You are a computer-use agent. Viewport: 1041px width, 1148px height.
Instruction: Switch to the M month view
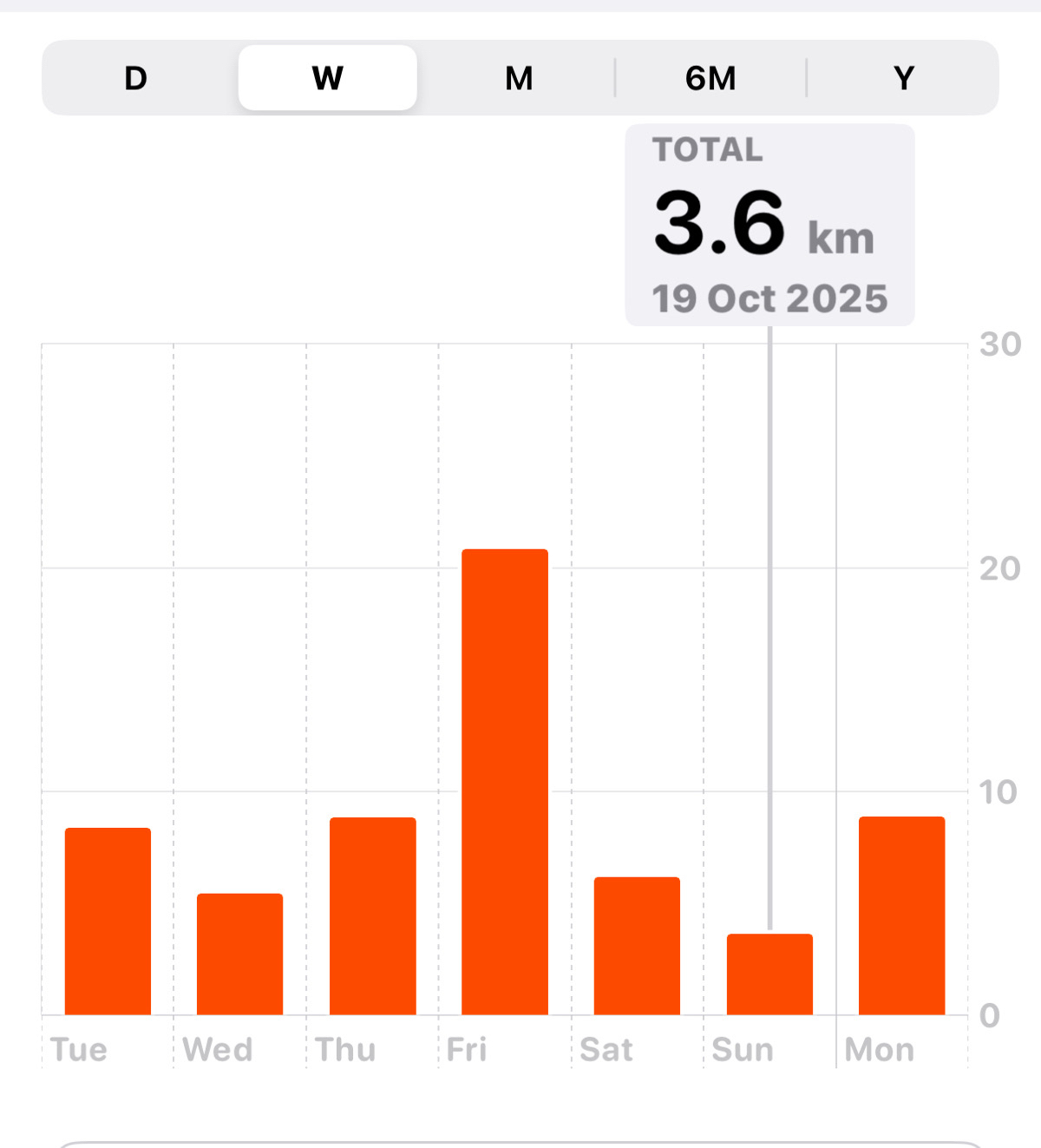coord(519,78)
